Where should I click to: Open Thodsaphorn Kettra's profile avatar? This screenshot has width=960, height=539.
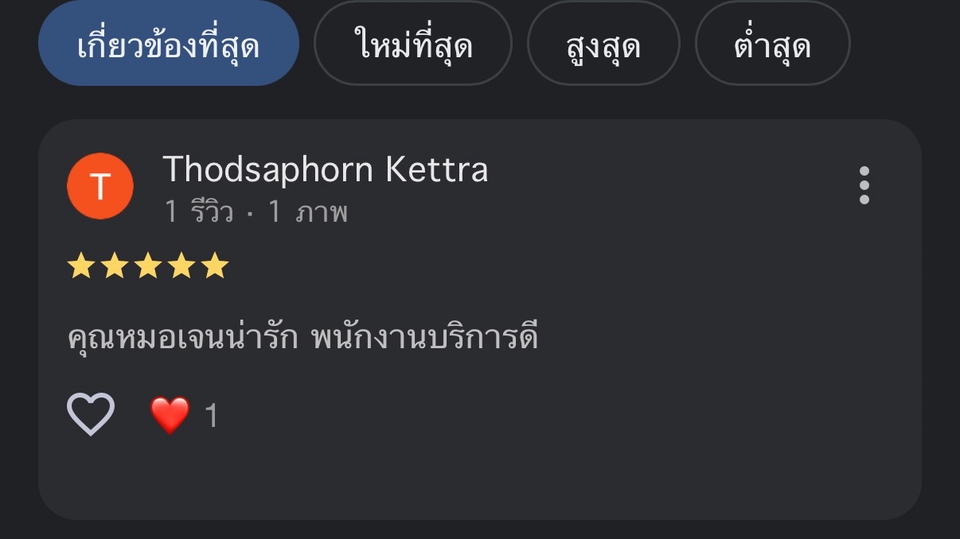click(x=100, y=186)
